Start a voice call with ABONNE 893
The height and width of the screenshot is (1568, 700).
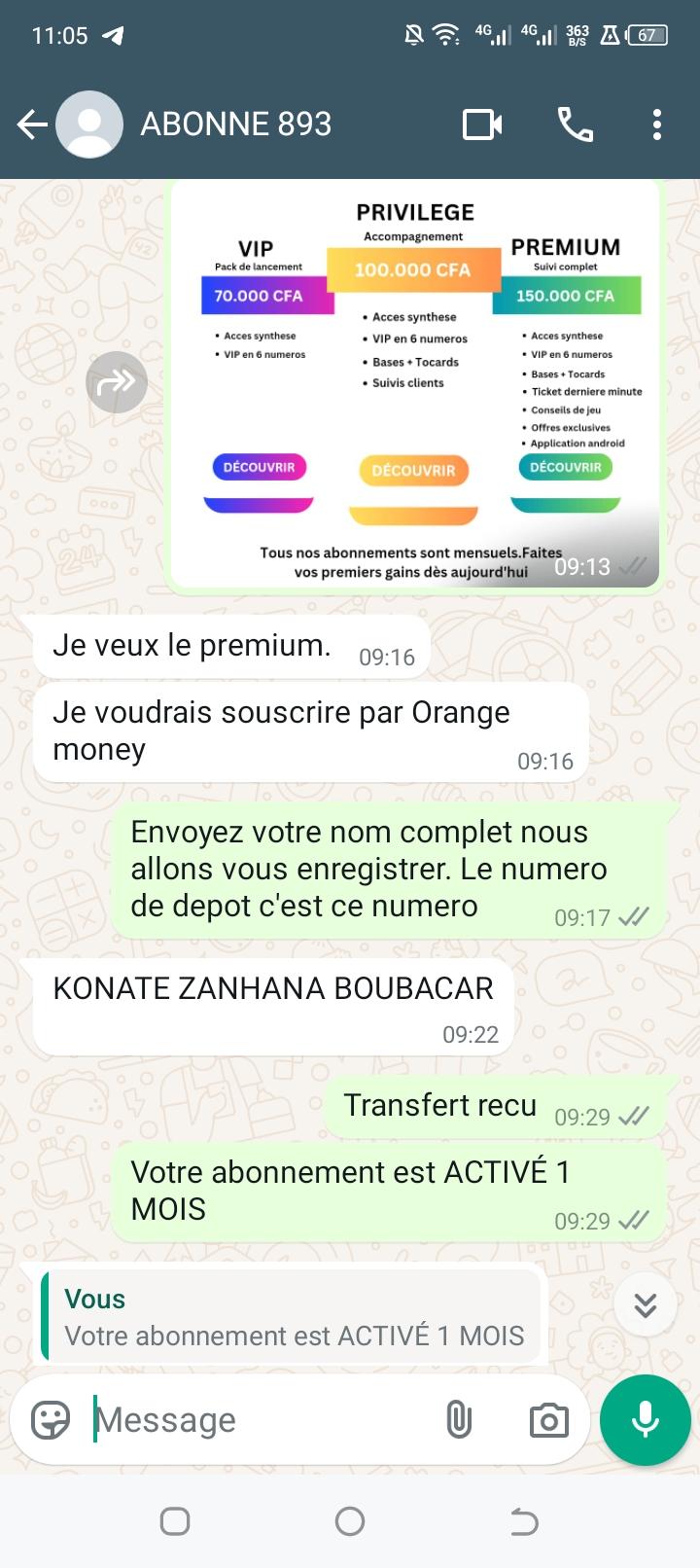575,125
